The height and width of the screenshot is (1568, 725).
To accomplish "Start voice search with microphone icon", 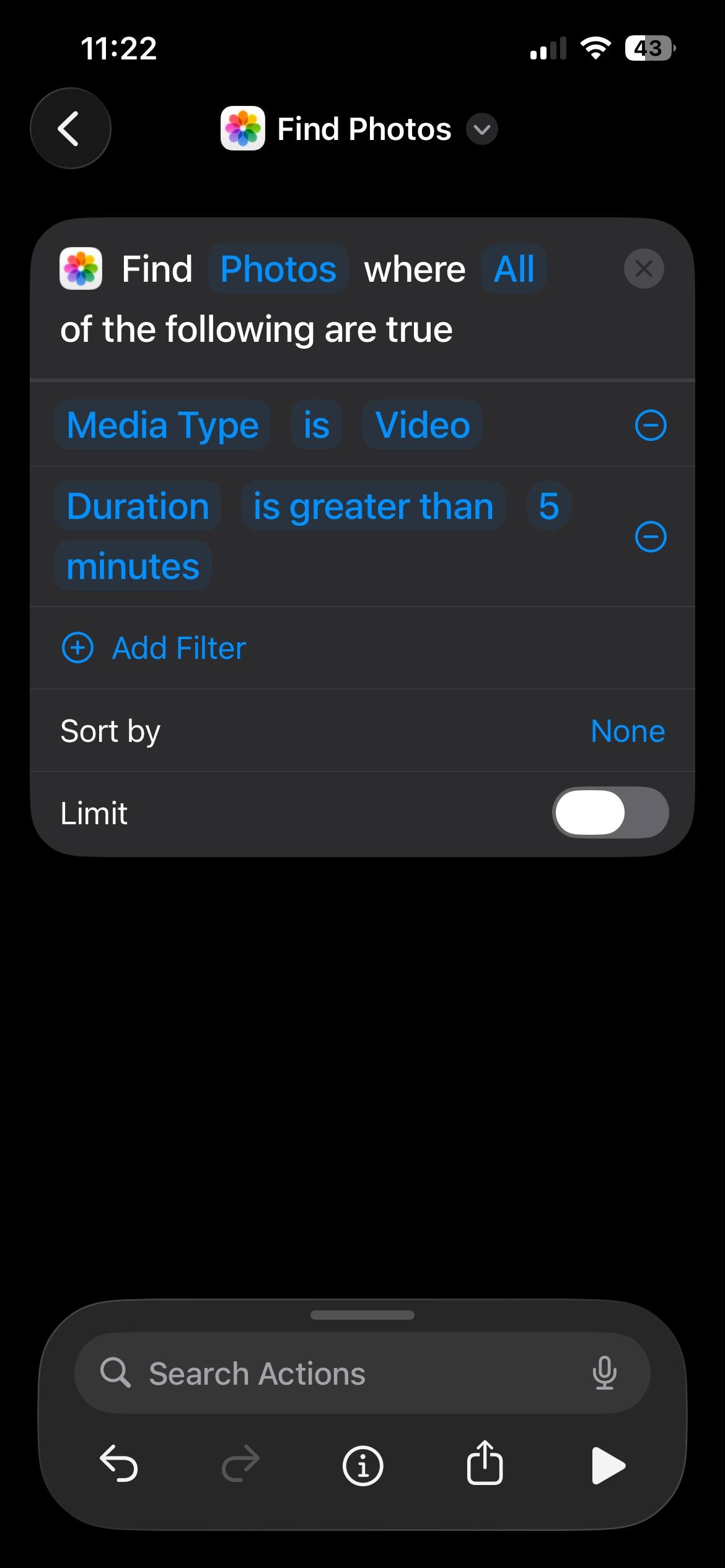I will pos(604,1374).
